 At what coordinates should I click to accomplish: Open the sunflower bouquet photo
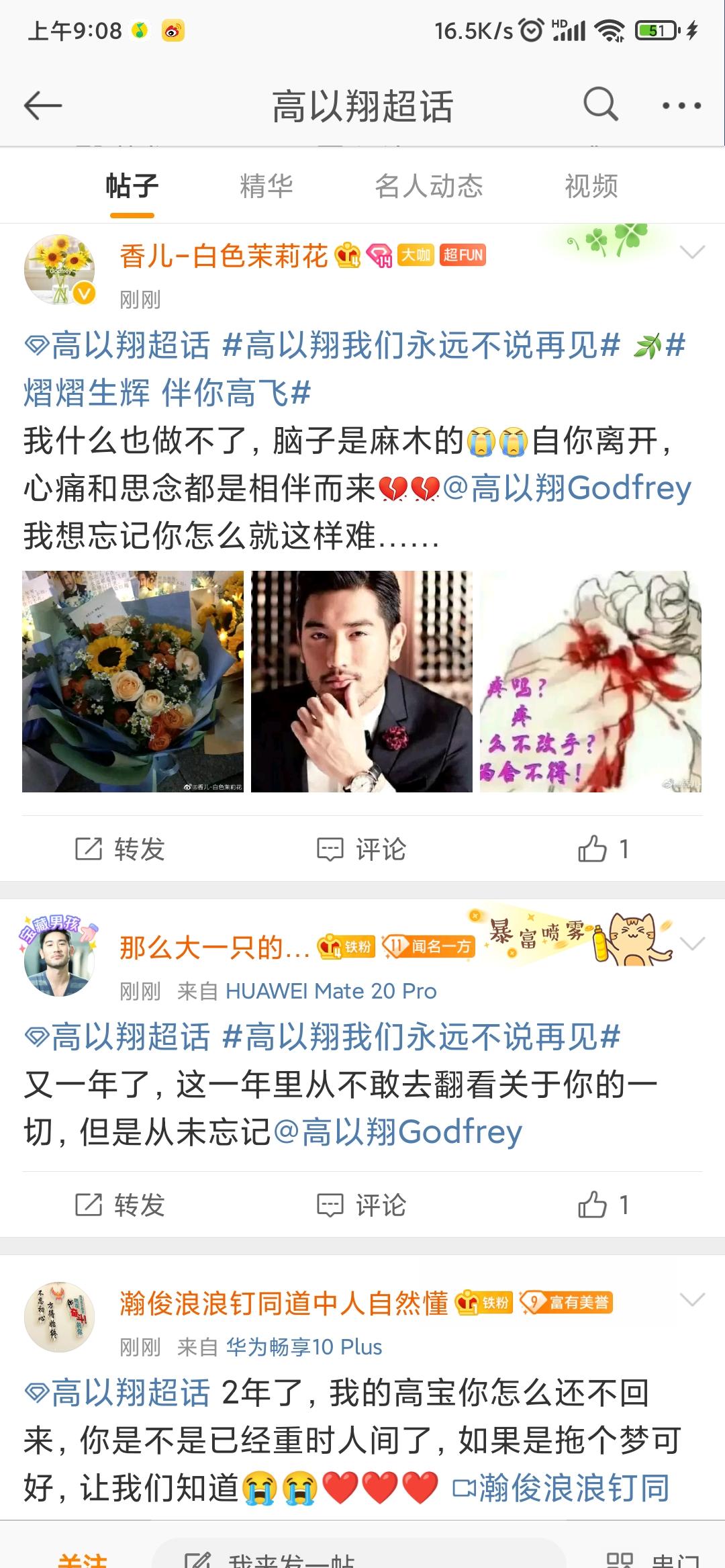[133, 681]
